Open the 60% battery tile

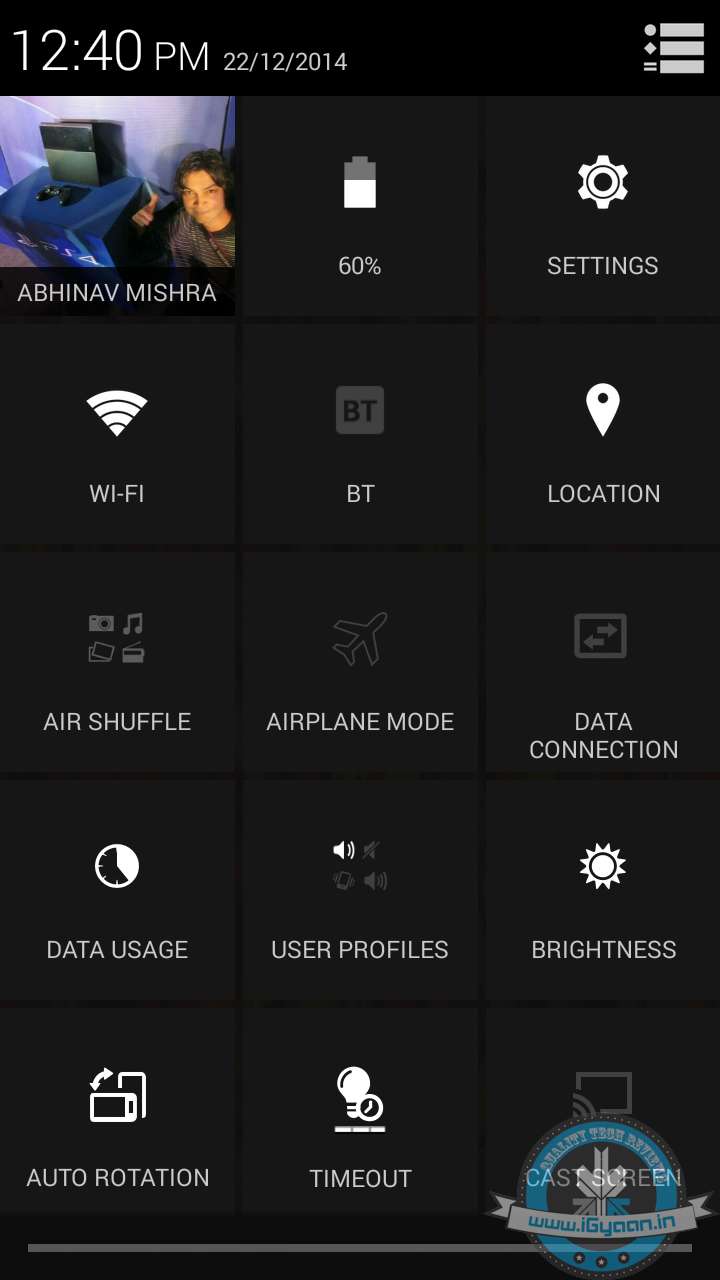point(360,208)
